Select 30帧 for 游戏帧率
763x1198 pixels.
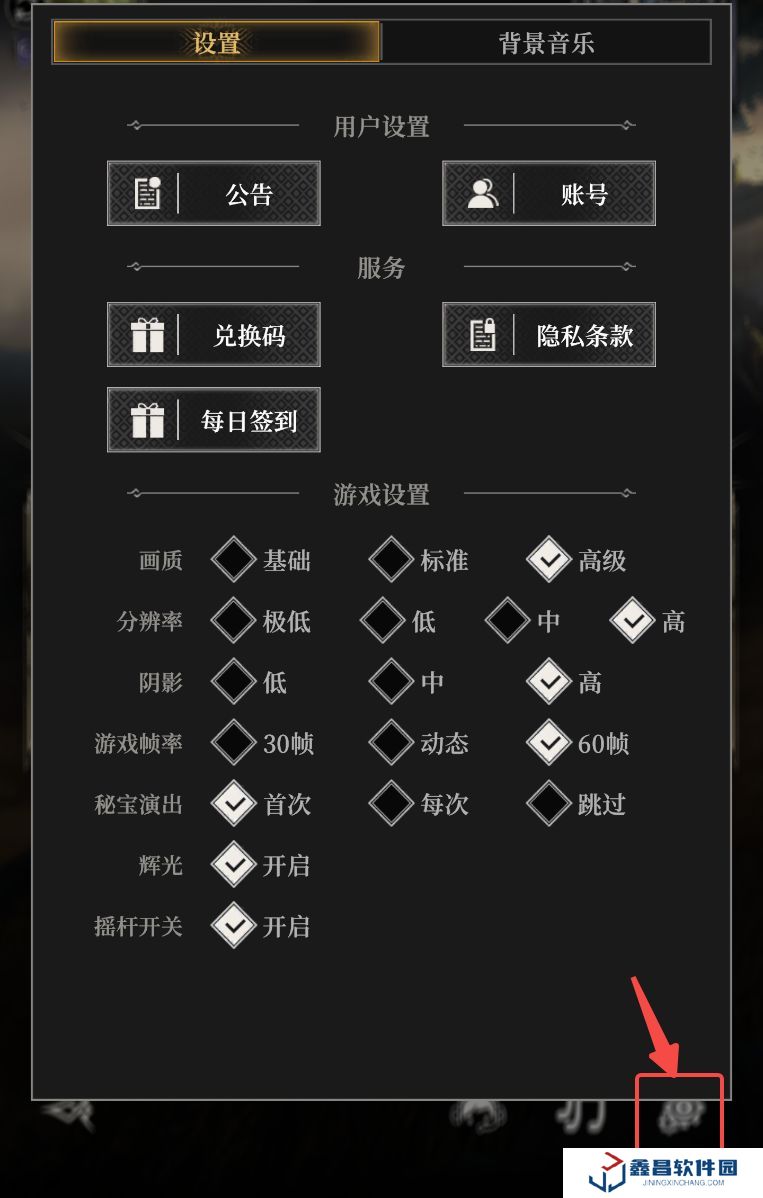pos(235,743)
